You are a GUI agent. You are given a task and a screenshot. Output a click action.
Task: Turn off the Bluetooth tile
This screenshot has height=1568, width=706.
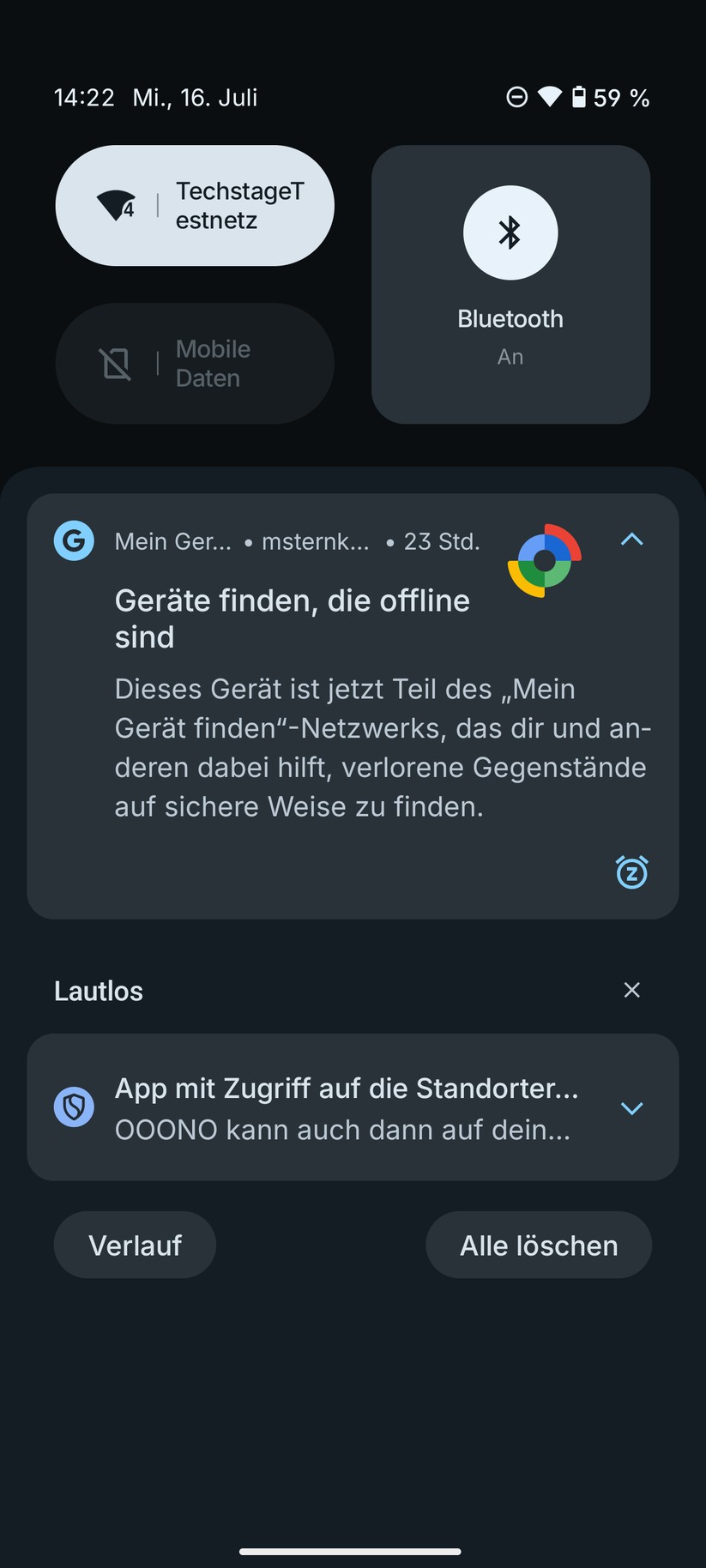coord(510,232)
